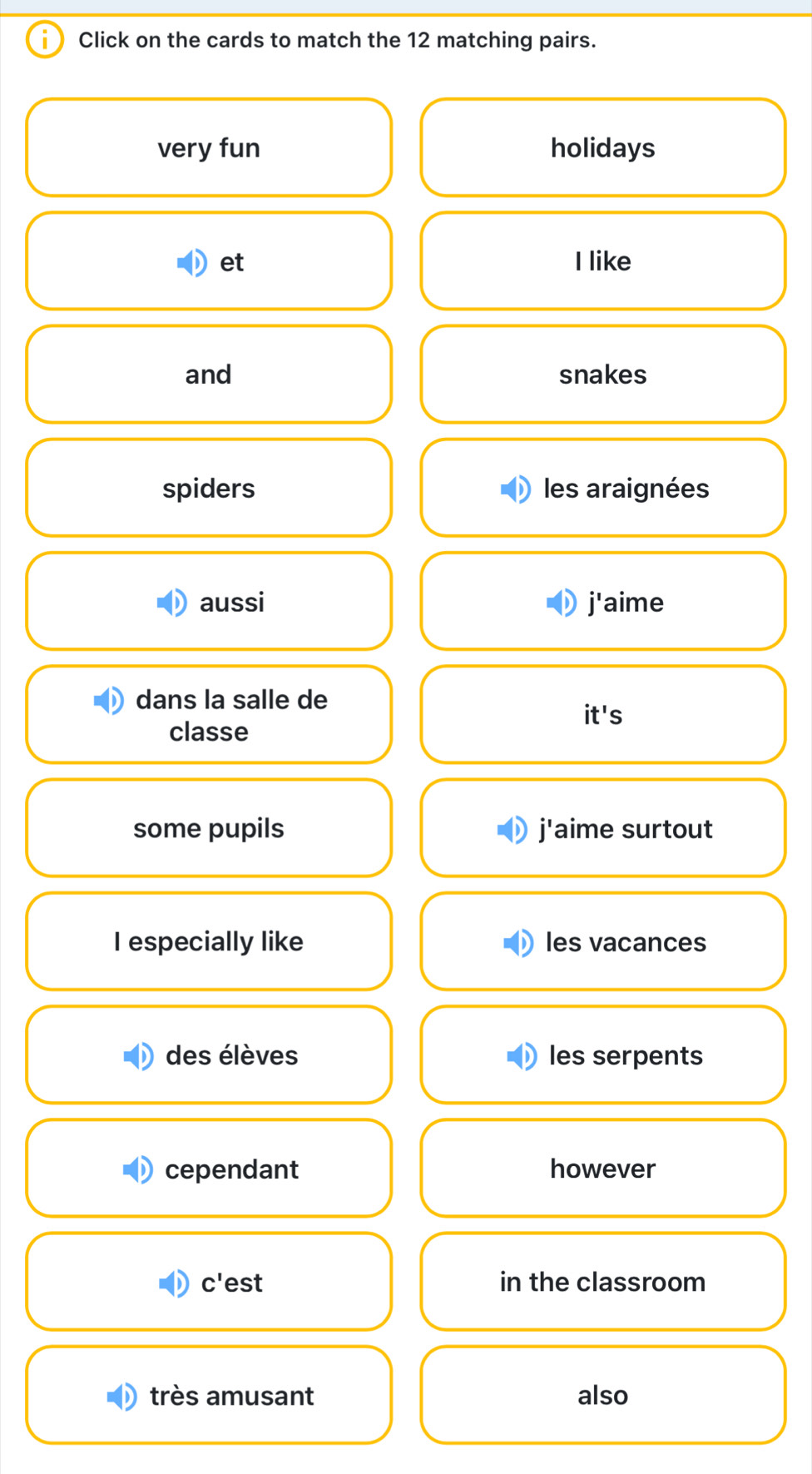
Task: Tap the 'holidays' card
Action: [x=602, y=148]
